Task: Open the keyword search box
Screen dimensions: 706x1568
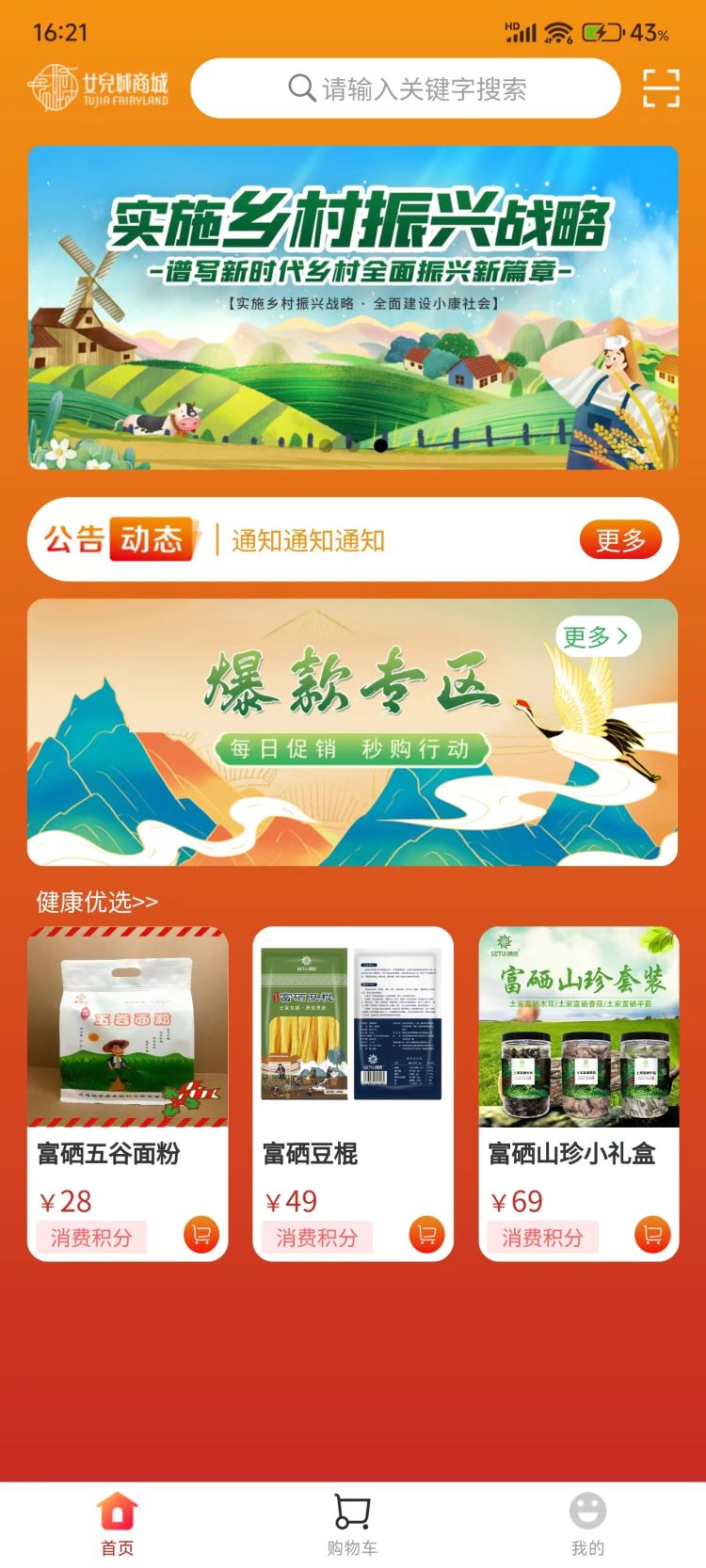Action: click(406, 88)
